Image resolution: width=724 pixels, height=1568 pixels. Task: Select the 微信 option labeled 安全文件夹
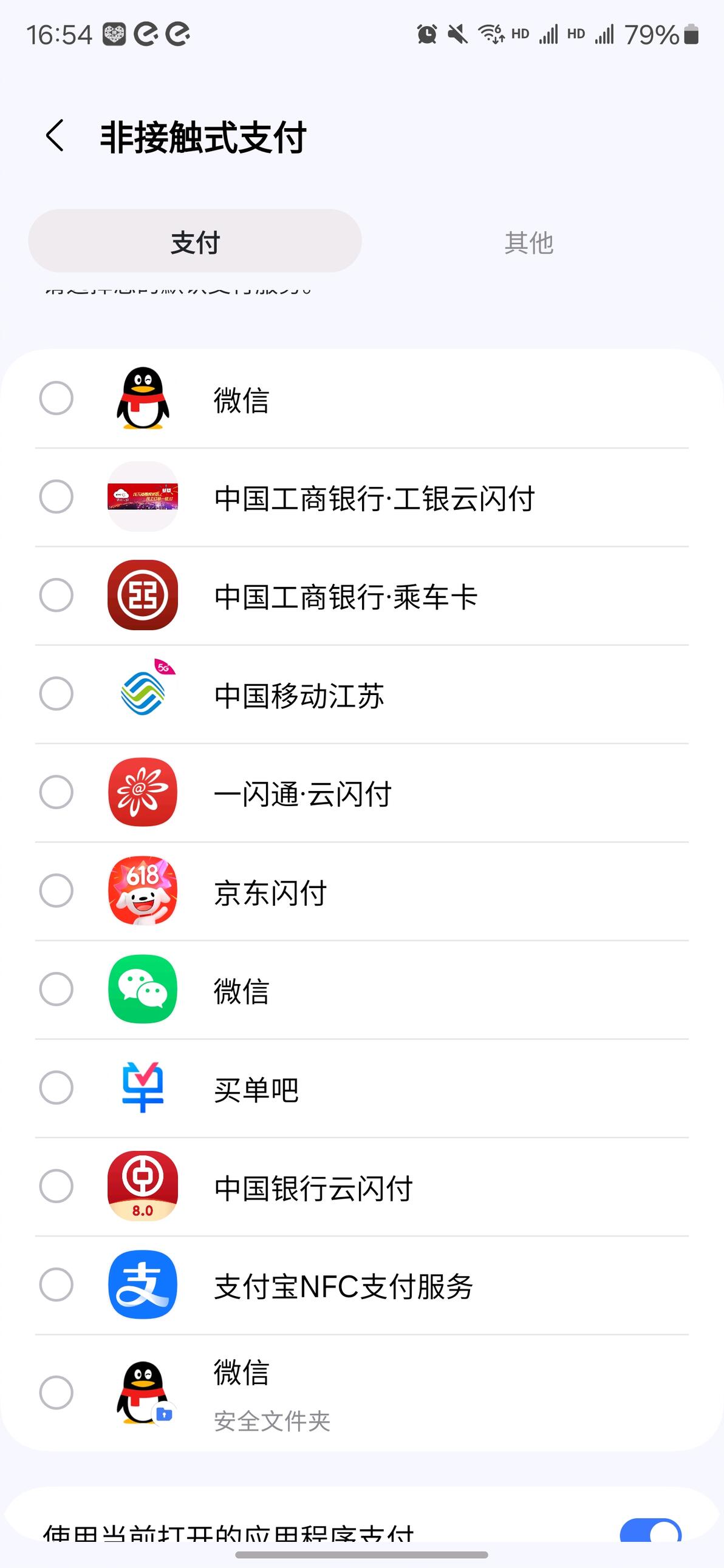click(56, 1393)
